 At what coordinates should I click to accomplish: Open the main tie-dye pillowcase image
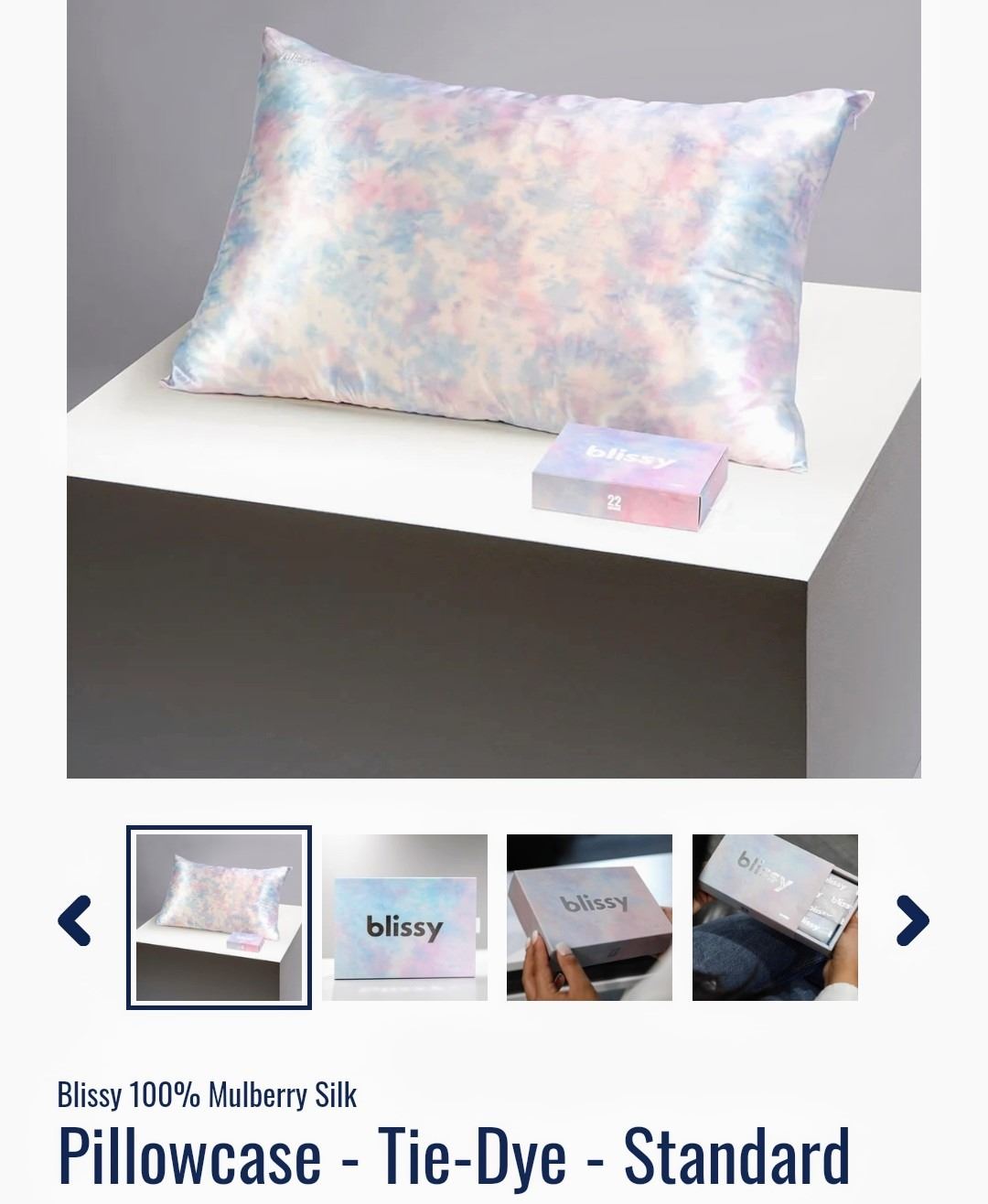(x=494, y=389)
